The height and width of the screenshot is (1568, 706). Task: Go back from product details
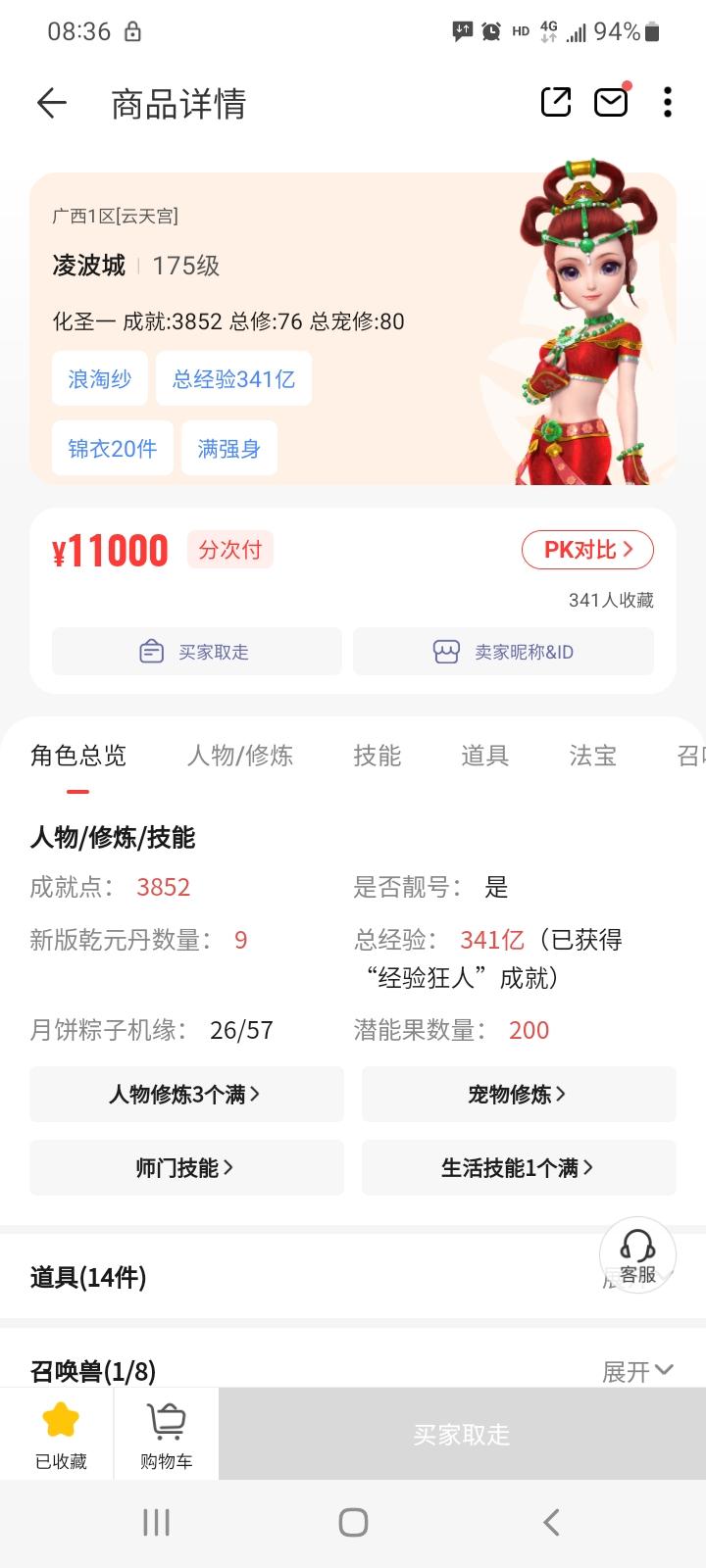click(x=51, y=103)
